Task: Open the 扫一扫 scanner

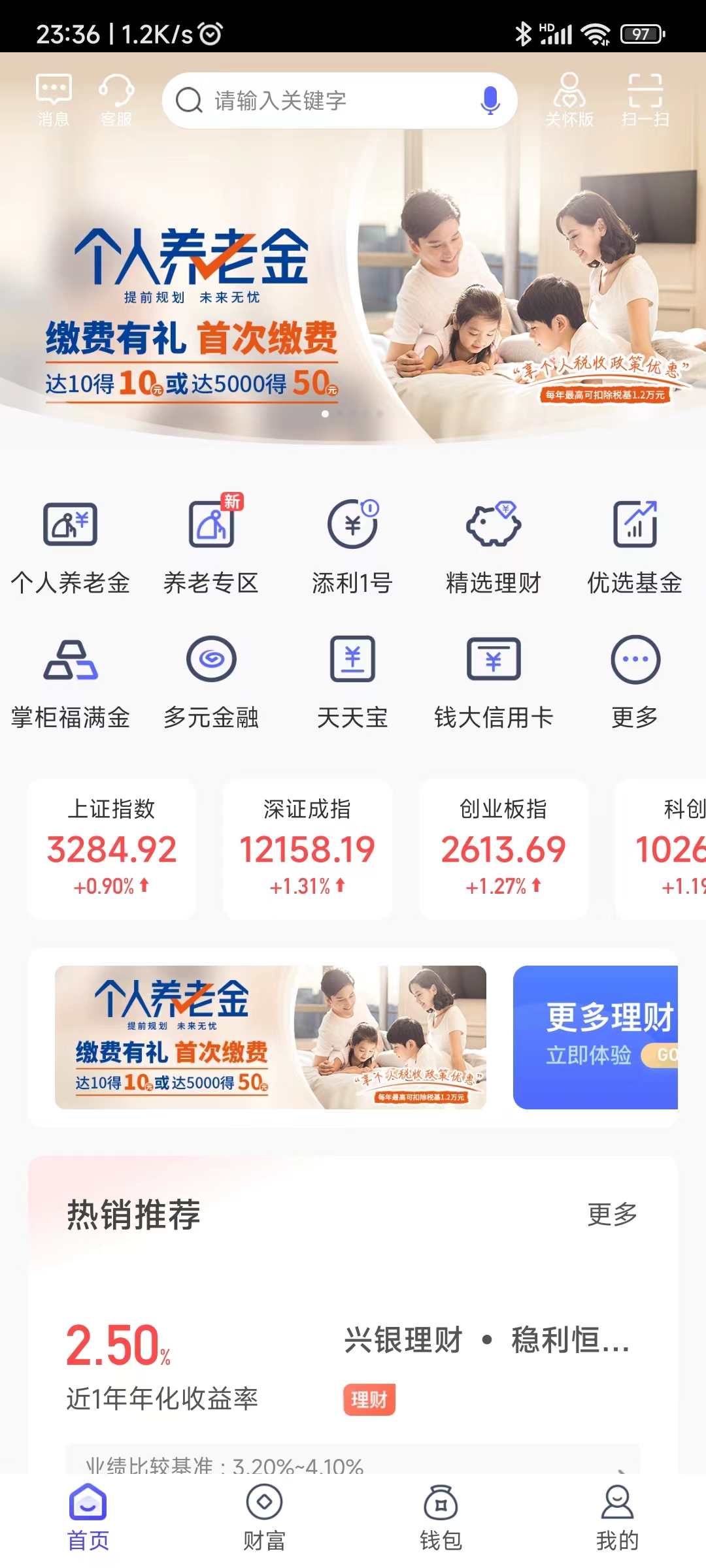Action: (645, 99)
